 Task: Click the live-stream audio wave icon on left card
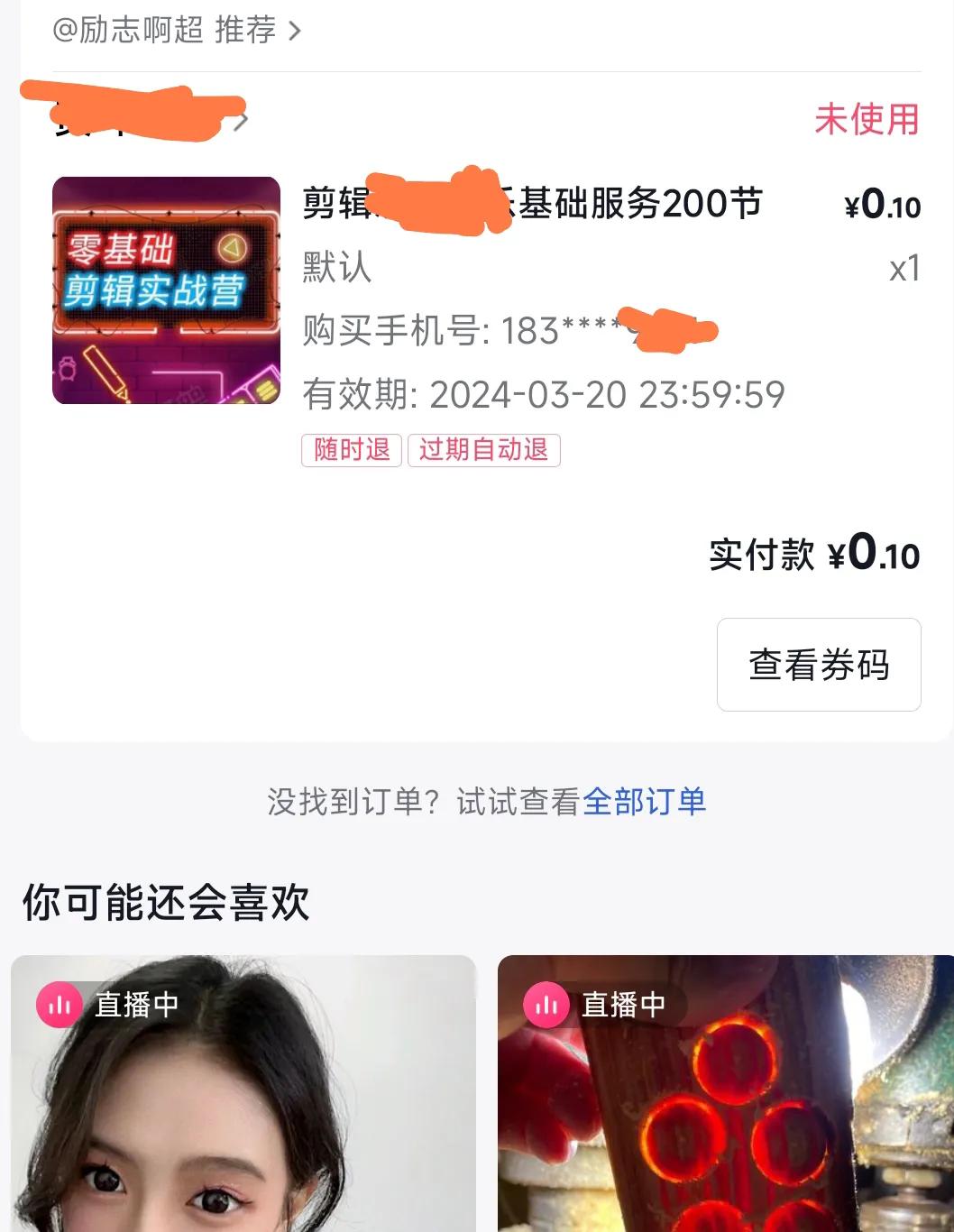tap(58, 1006)
